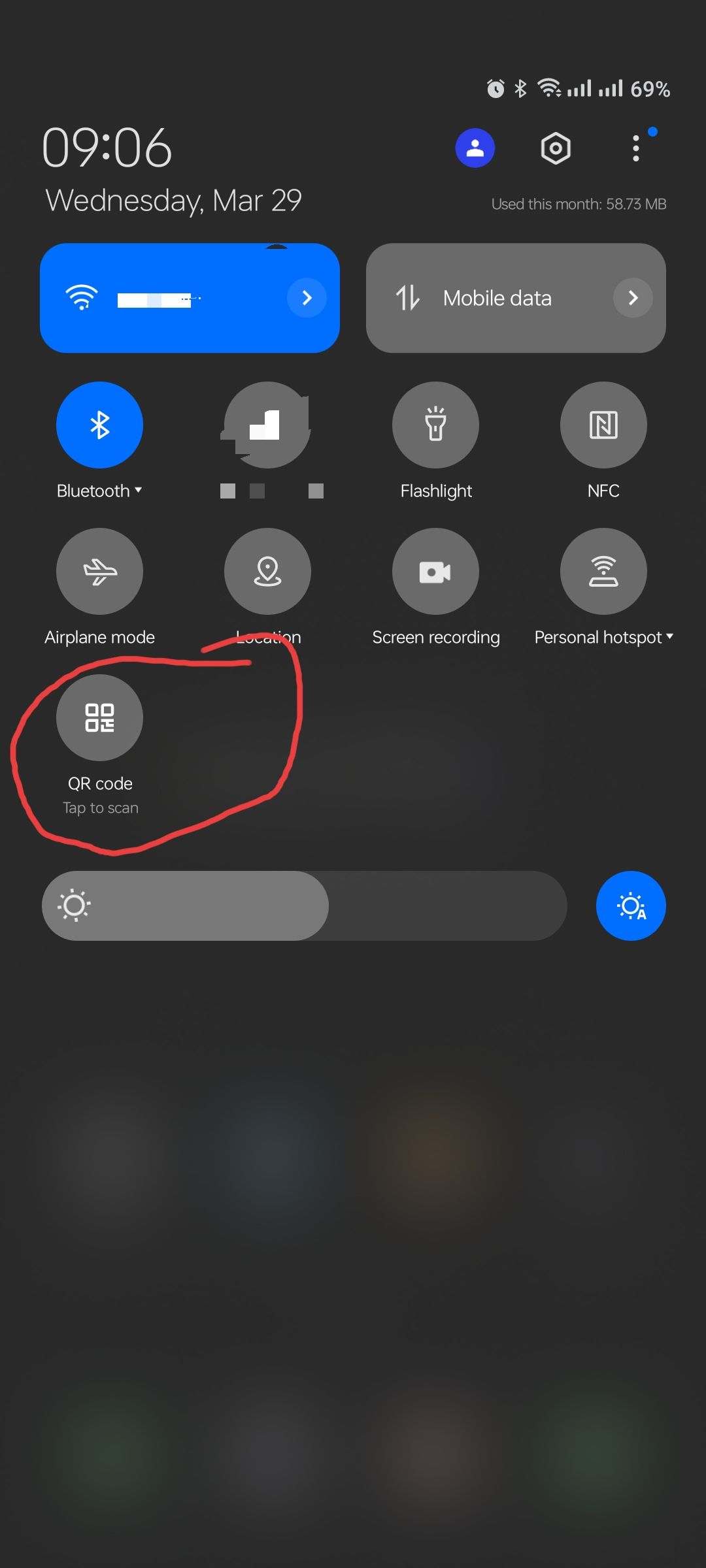The height and width of the screenshot is (1568, 706).
Task: Expand Wi-Fi network details arrow
Action: click(x=307, y=298)
